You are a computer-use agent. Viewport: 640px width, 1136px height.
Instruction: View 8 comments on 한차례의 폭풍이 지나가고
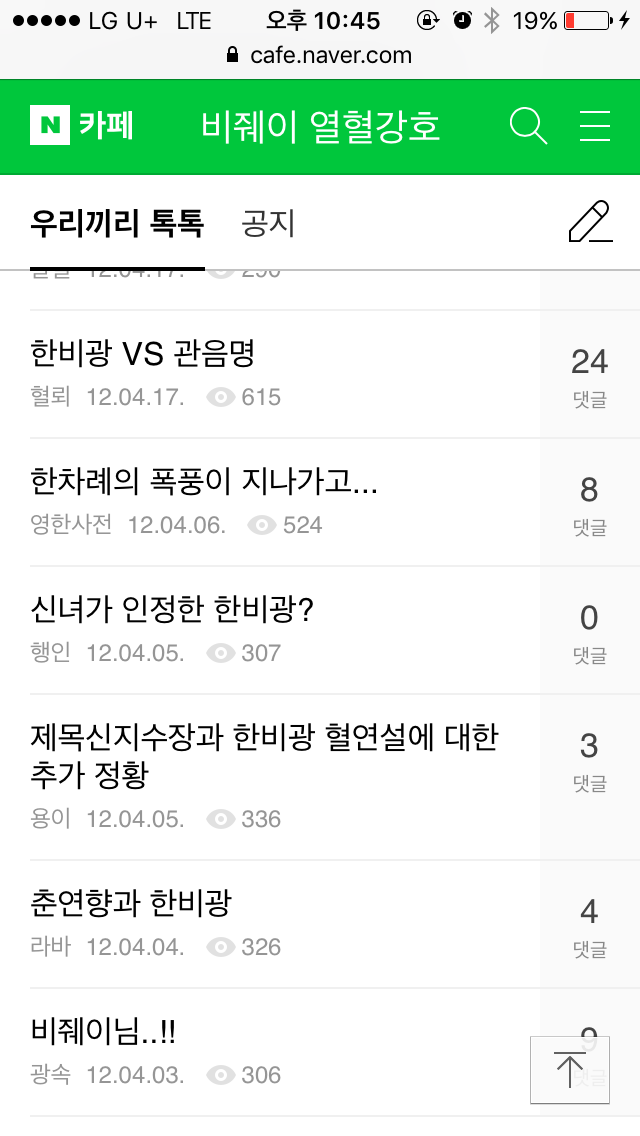tap(589, 502)
